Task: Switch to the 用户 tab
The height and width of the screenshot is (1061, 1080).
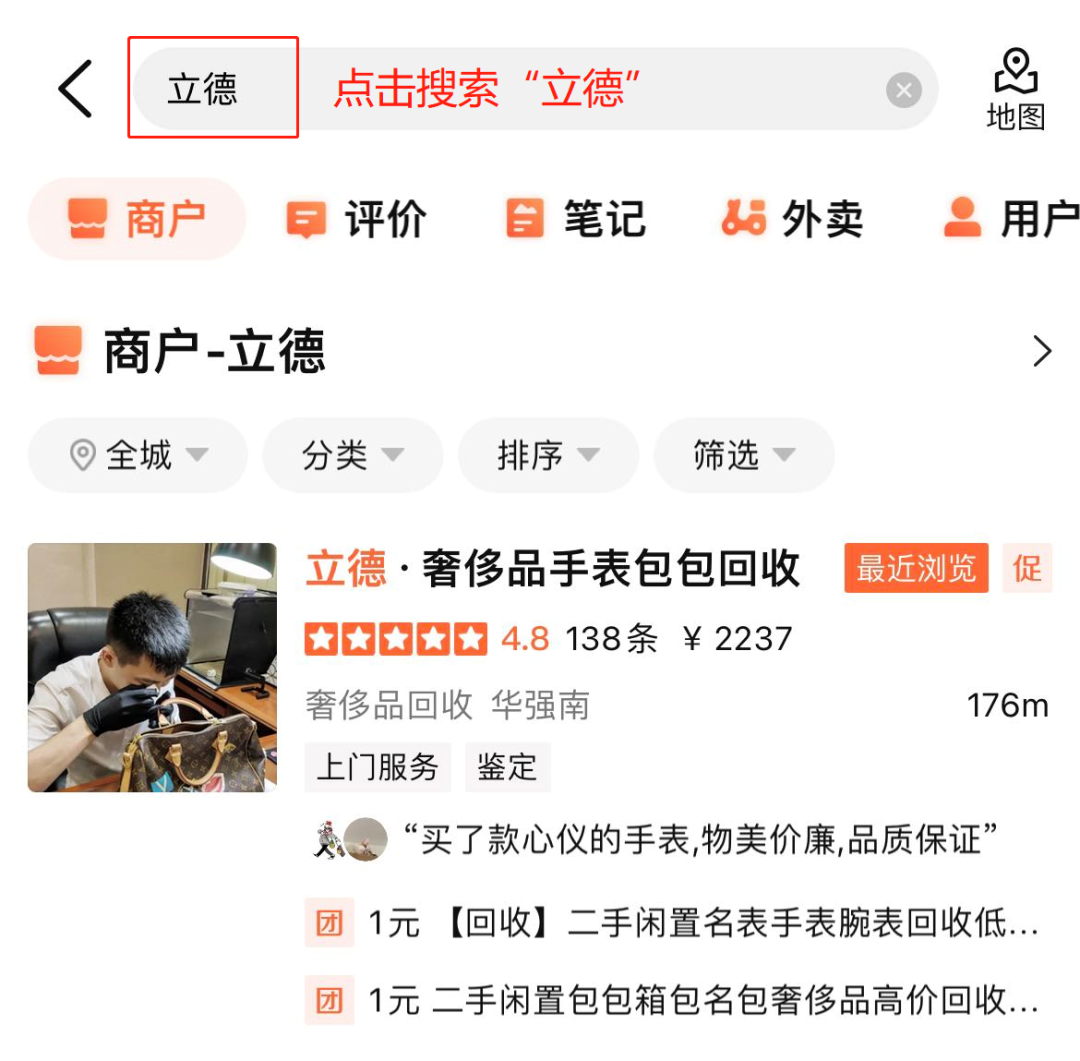Action: pos(1010,219)
